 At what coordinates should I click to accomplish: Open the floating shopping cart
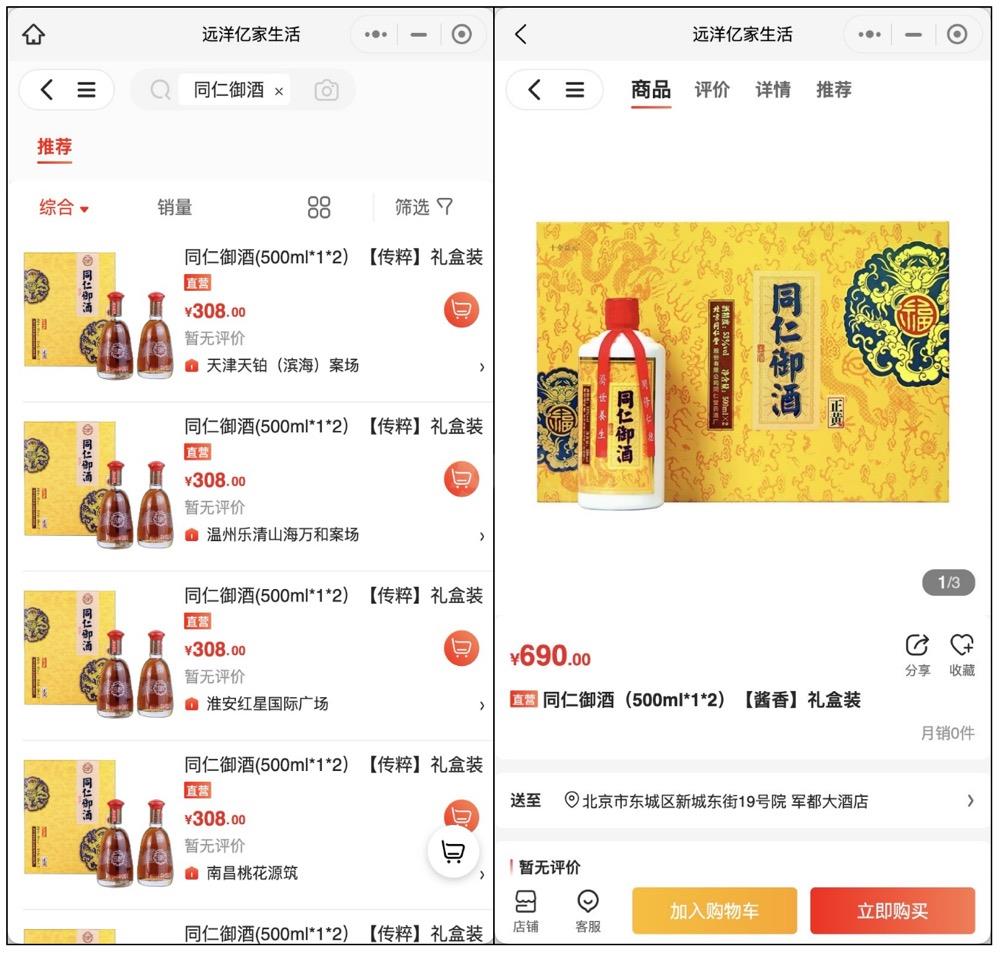pyautogui.click(x=453, y=853)
